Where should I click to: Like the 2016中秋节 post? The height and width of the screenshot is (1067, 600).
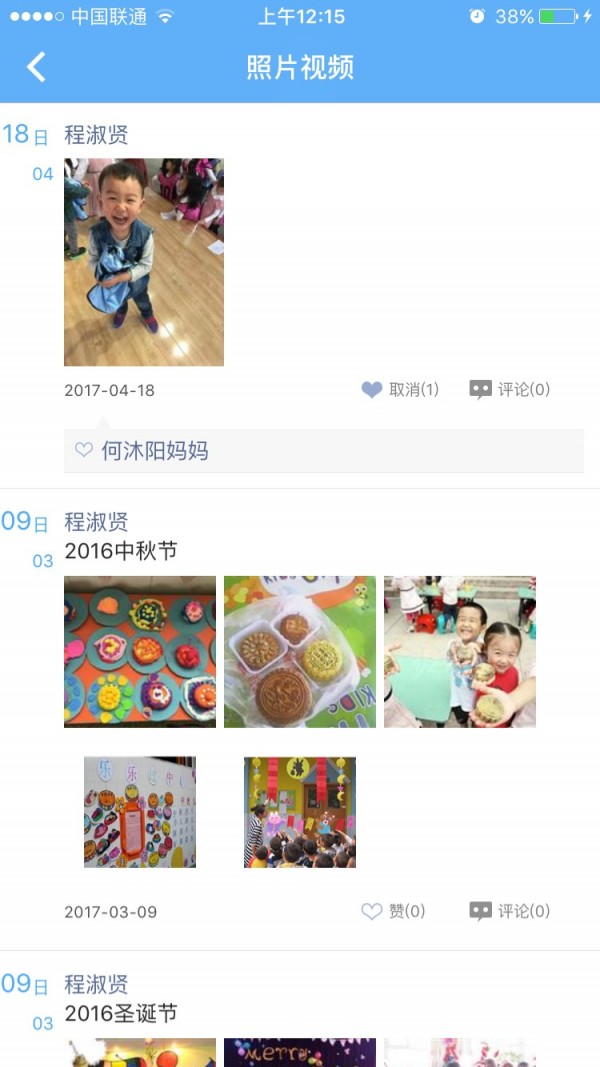click(393, 911)
